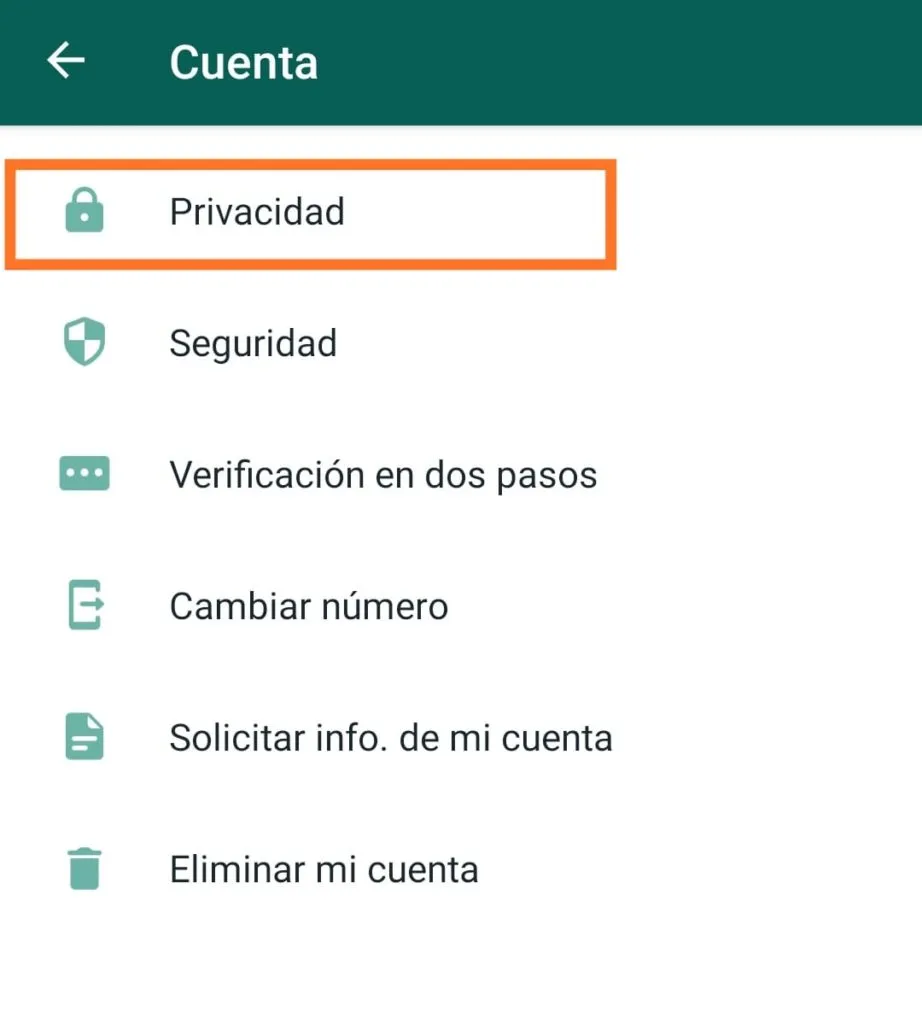Click the Cambiar número phone icon
This screenshot has width=922, height=1024.
tap(85, 605)
